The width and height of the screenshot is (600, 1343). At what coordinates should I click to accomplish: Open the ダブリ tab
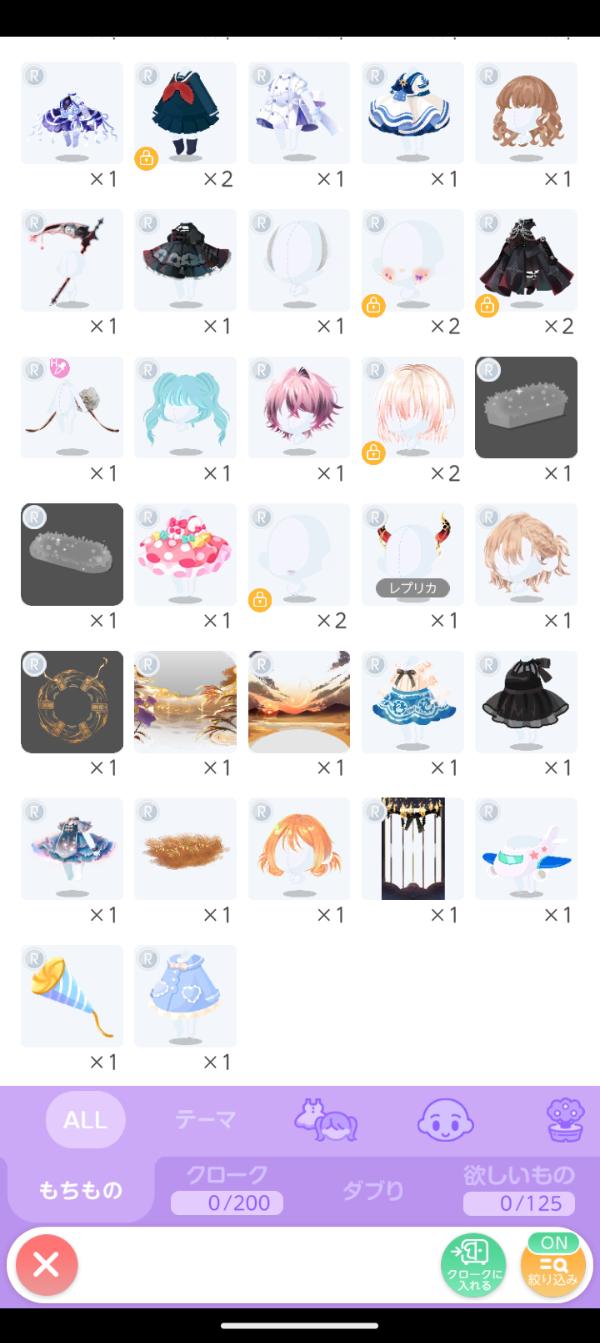pyautogui.click(x=373, y=1190)
